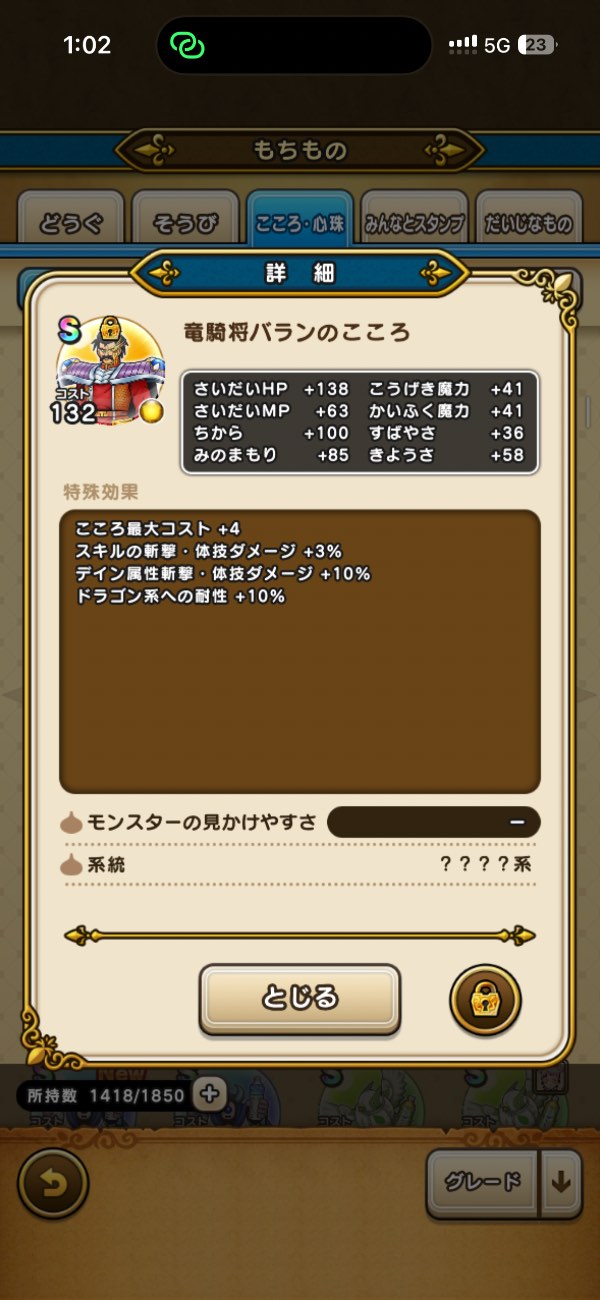600x1300 pixels.
Task: Switch to the どうぐ tab
Action: click(x=70, y=223)
